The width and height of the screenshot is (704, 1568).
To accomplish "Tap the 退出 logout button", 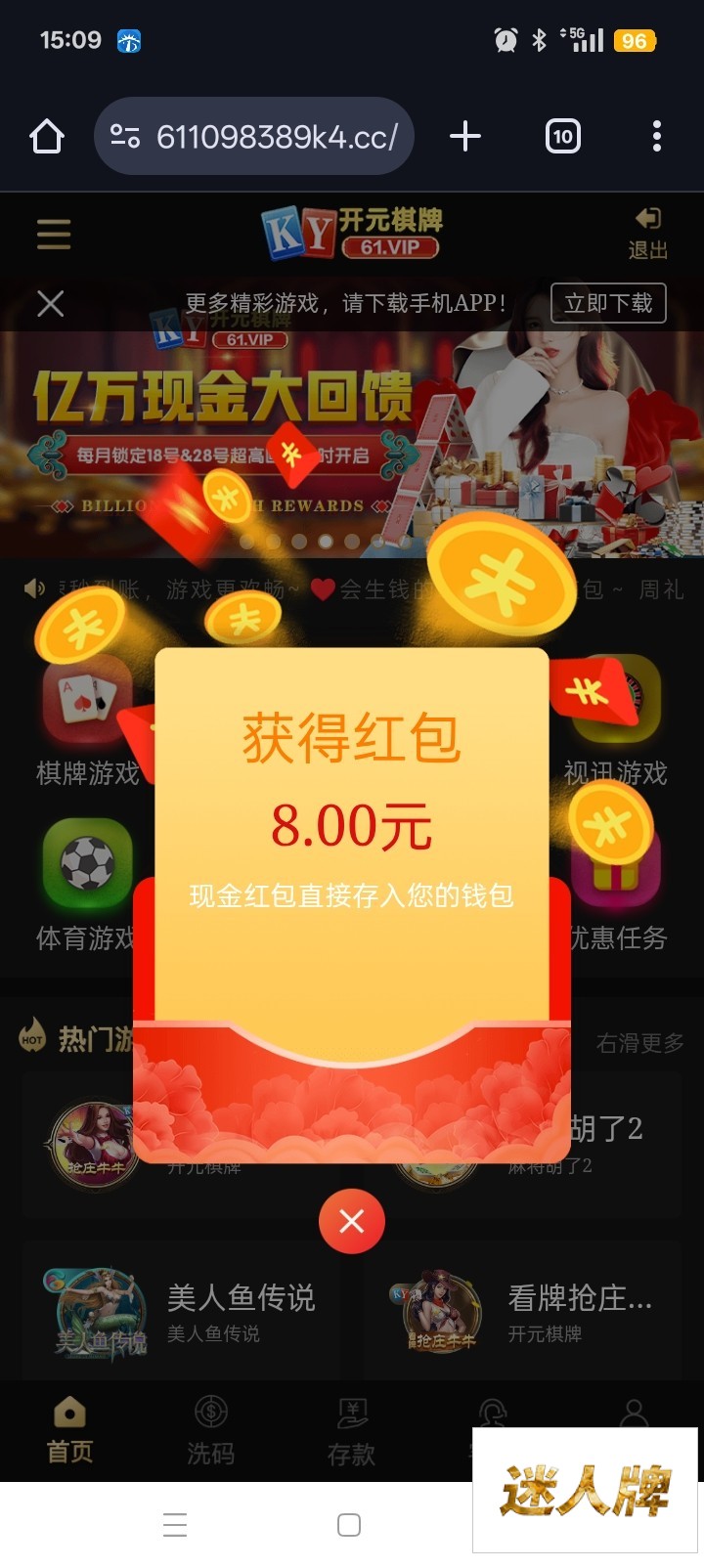I will [647, 234].
